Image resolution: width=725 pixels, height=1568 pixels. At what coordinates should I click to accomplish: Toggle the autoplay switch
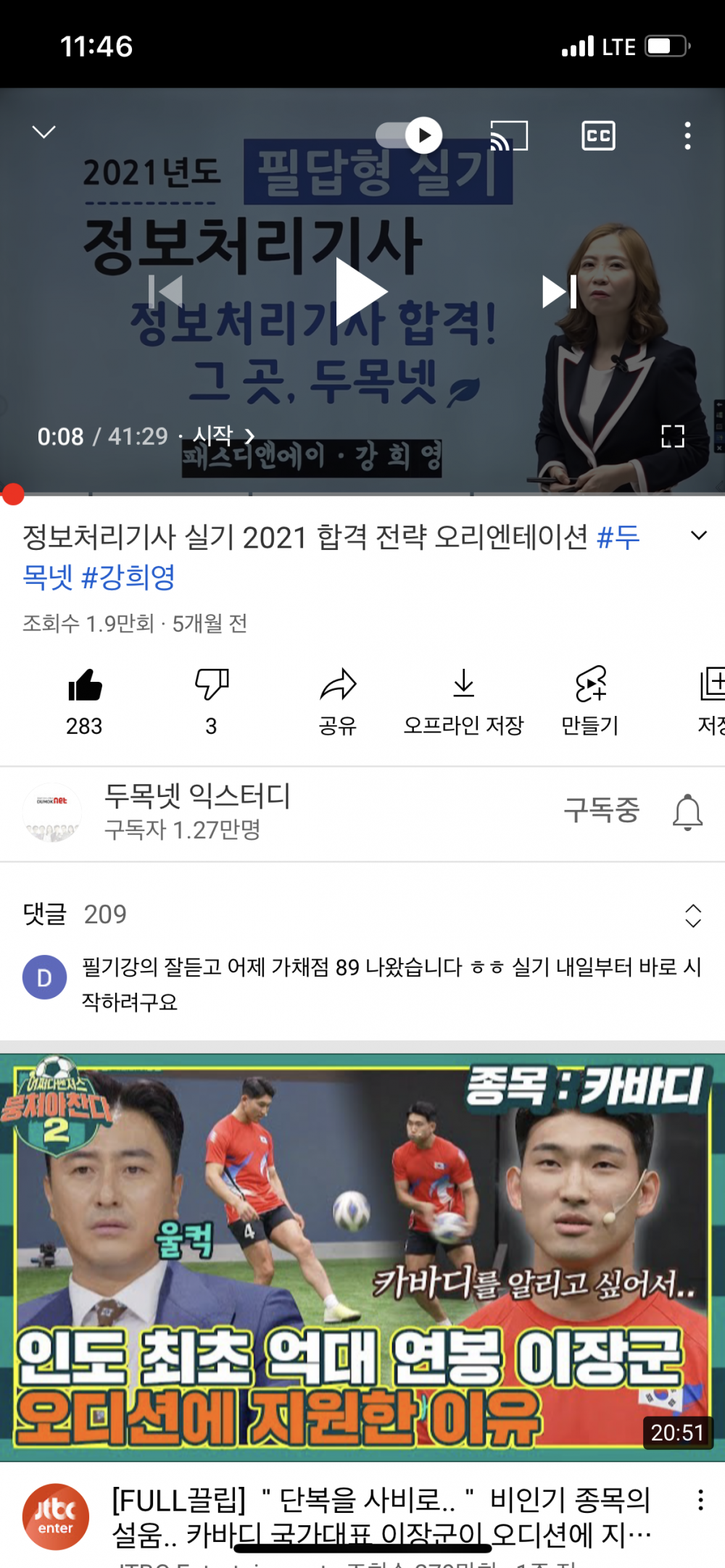click(x=410, y=135)
